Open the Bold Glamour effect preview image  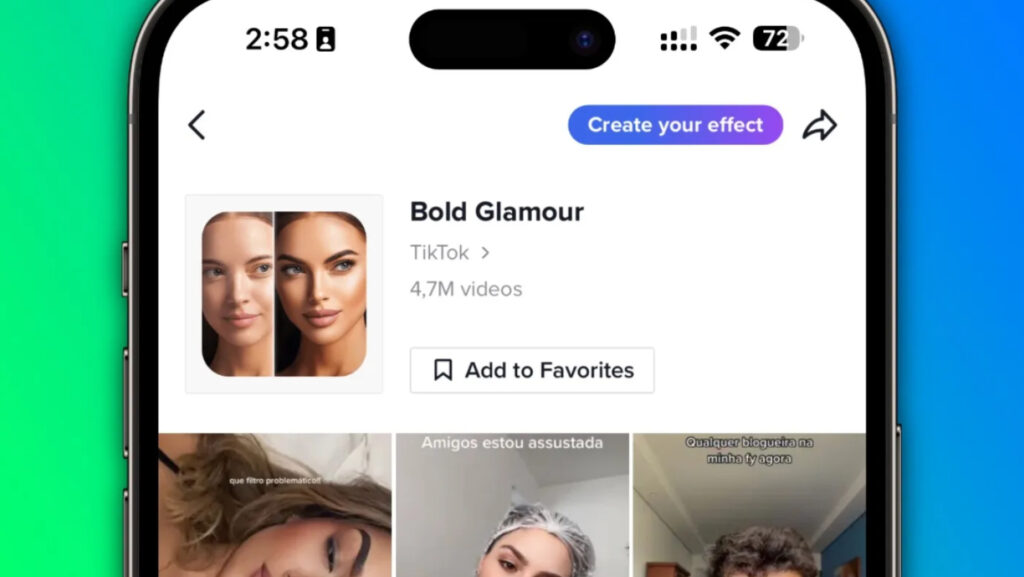(284, 293)
